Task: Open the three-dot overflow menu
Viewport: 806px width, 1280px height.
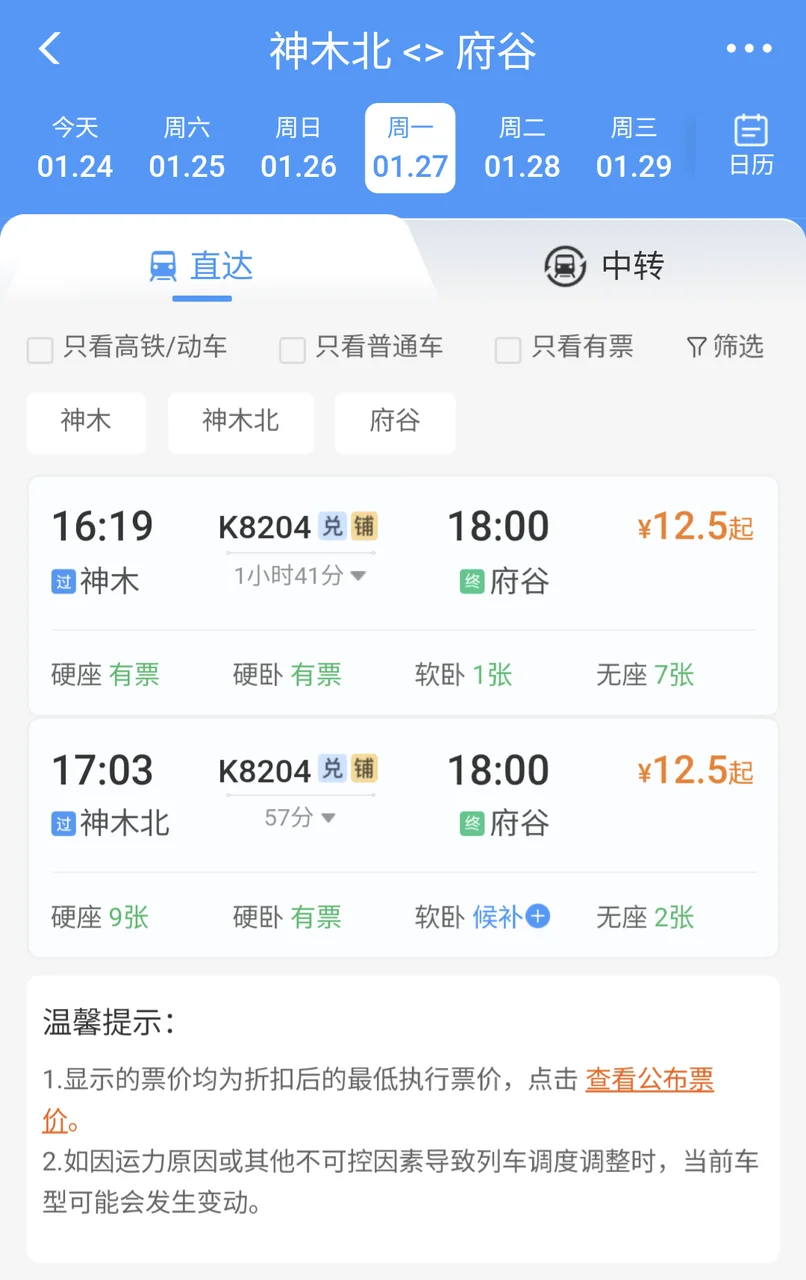Action: pos(749,49)
